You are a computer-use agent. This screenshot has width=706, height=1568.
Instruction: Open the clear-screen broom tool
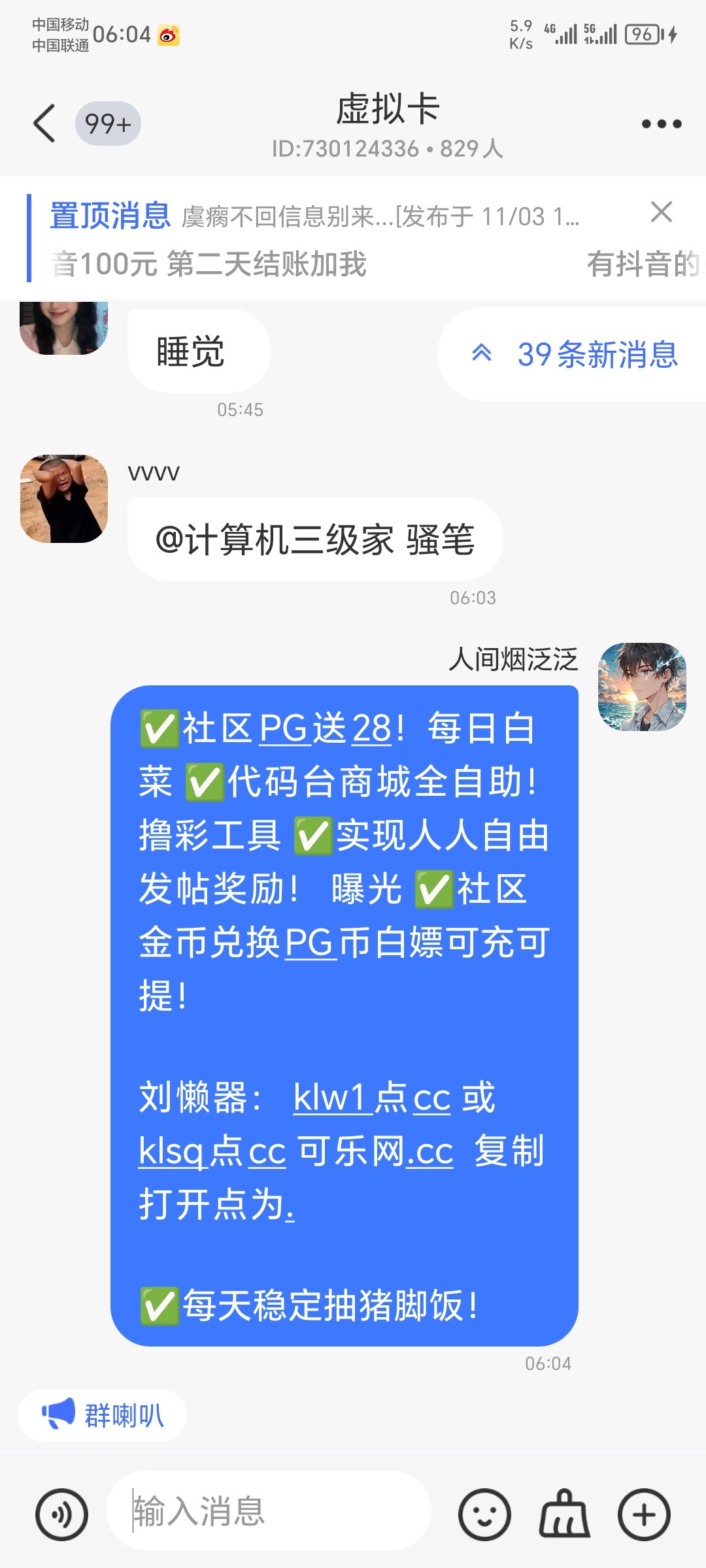click(564, 1514)
